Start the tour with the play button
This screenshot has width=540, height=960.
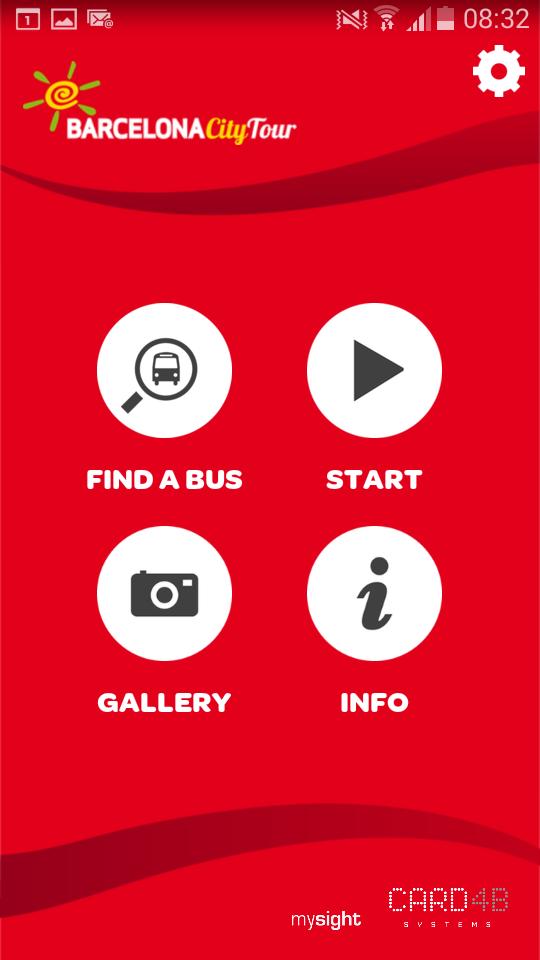(374, 370)
